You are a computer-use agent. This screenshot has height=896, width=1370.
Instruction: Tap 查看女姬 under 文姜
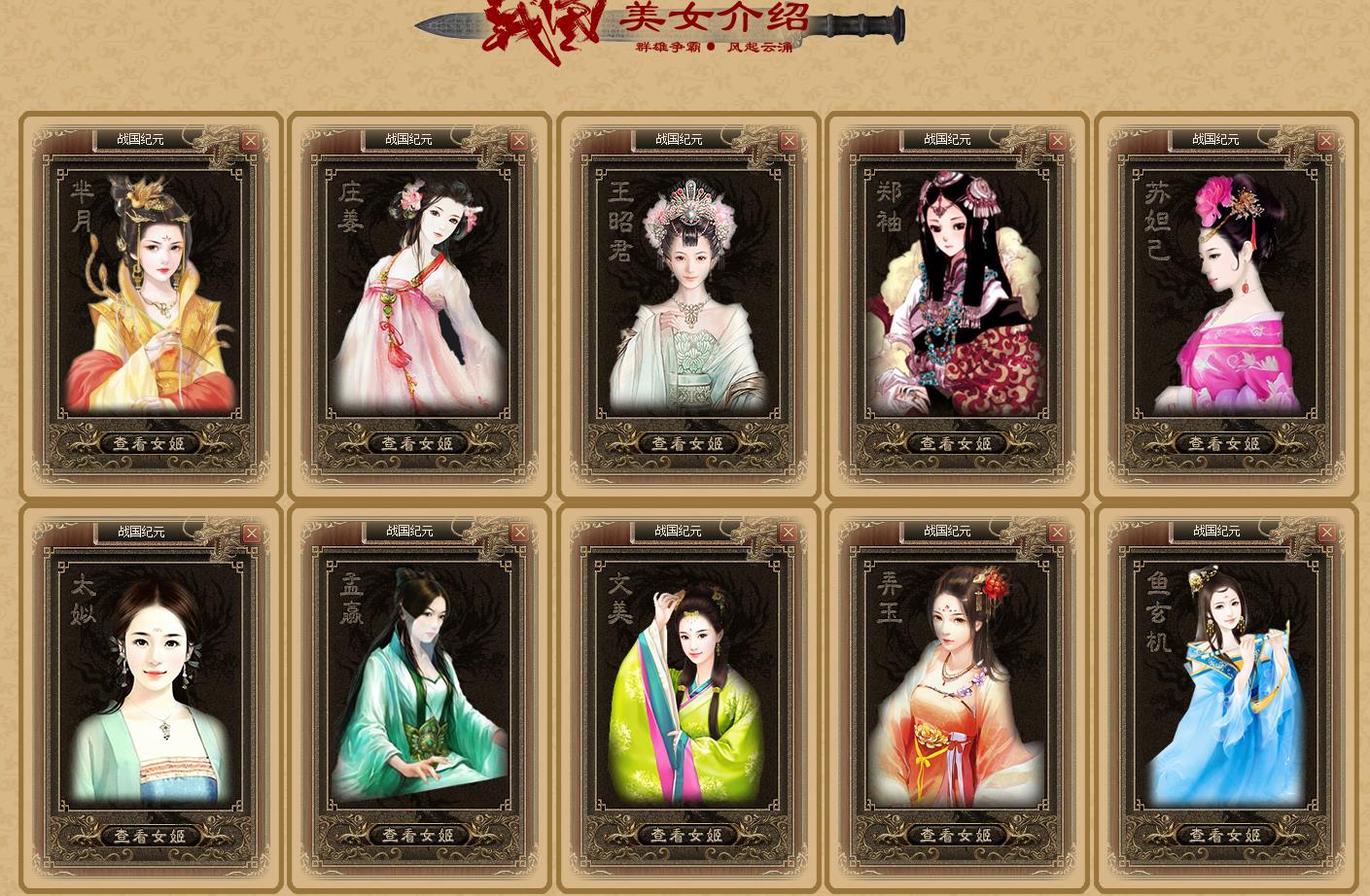687,835
